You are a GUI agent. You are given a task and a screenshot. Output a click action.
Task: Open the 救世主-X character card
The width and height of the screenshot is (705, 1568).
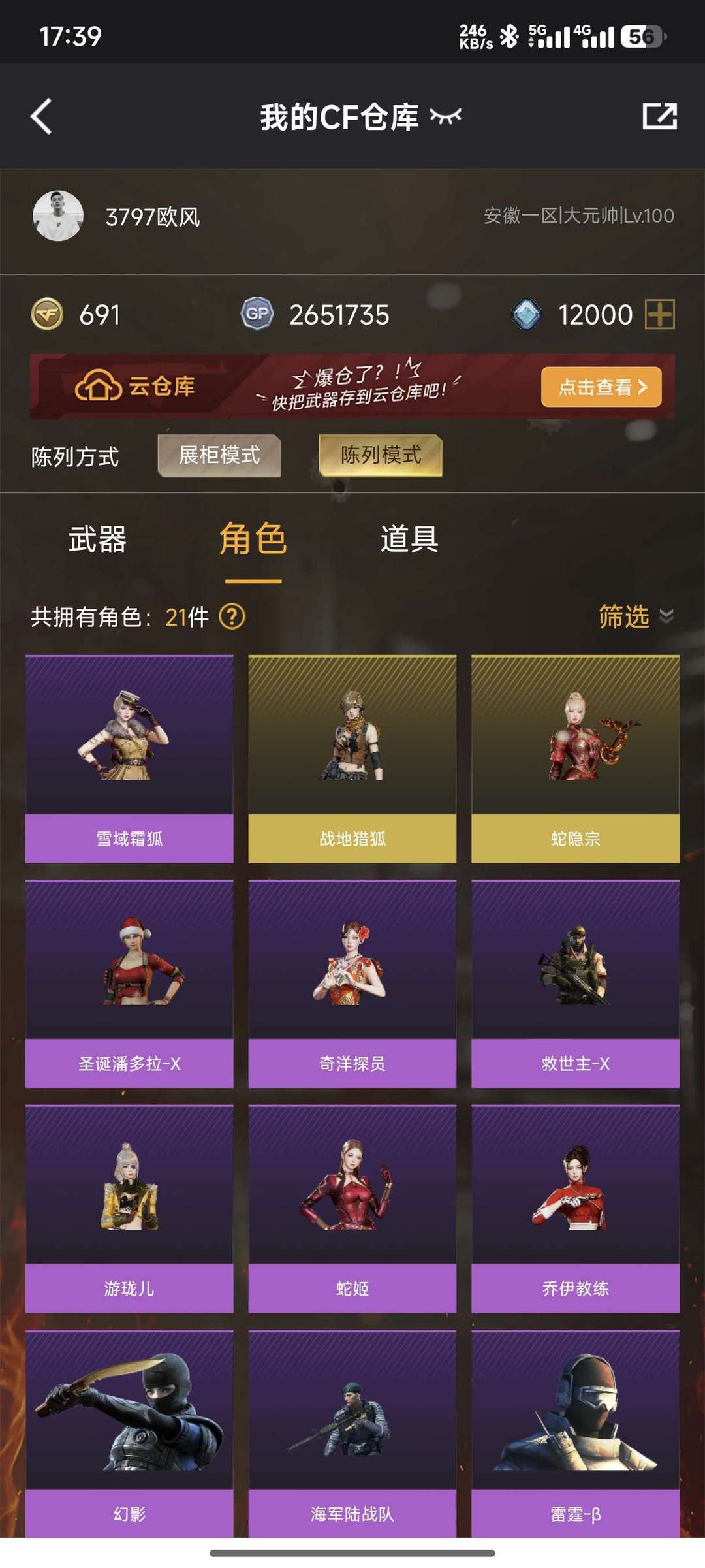[575, 984]
